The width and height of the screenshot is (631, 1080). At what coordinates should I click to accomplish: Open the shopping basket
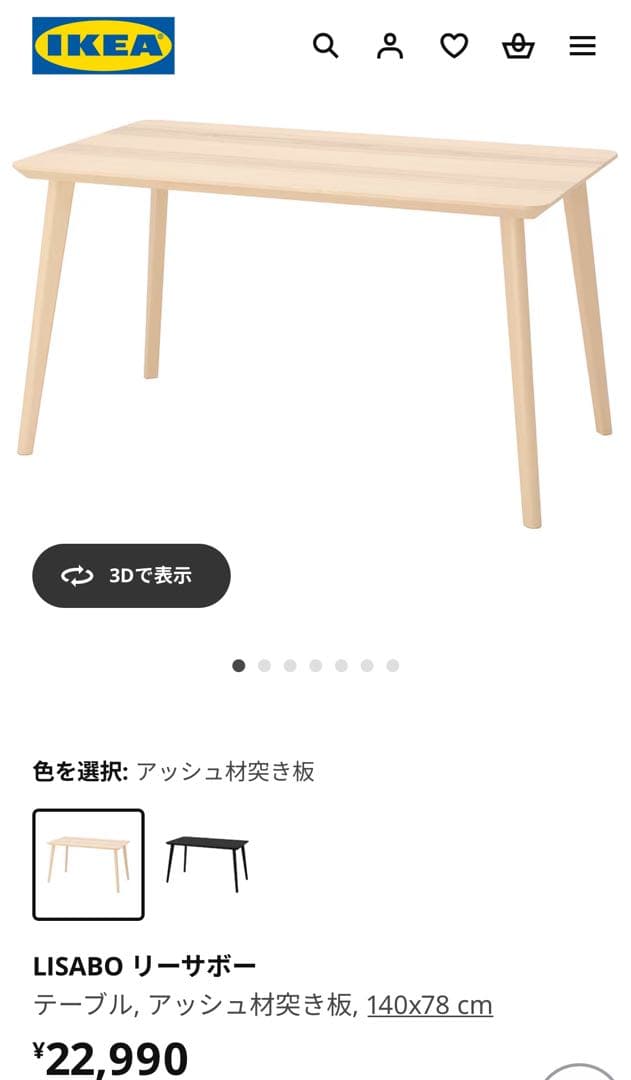point(518,46)
